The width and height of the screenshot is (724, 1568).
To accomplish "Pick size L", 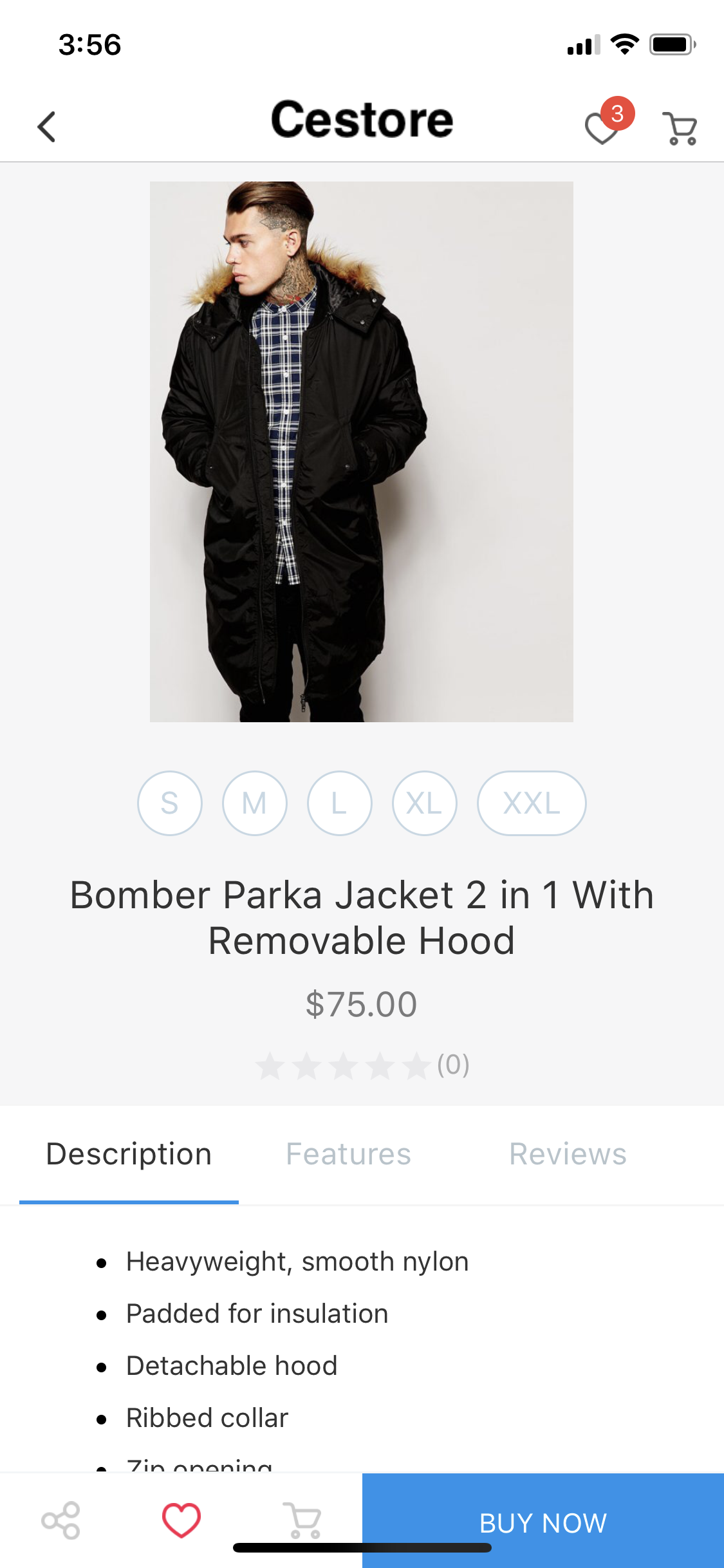I will pyautogui.click(x=339, y=803).
